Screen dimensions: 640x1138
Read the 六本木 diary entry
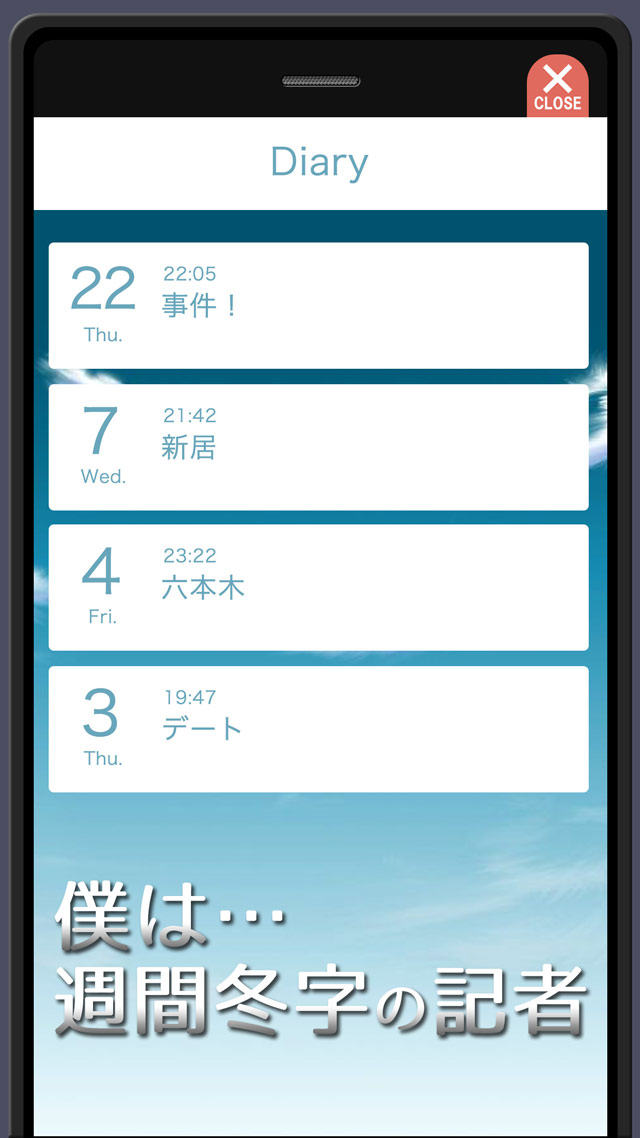click(318, 588)
